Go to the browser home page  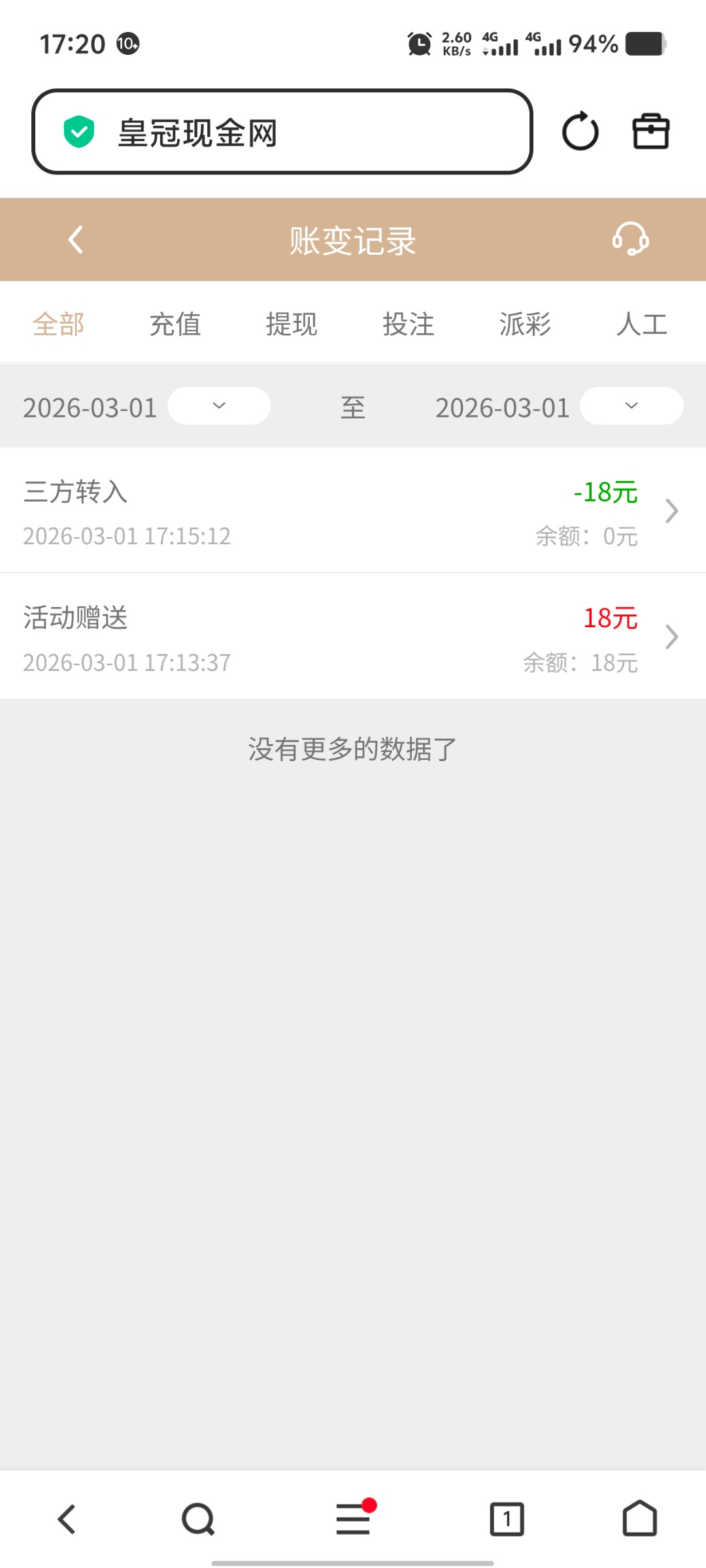tap(639, 1519)
